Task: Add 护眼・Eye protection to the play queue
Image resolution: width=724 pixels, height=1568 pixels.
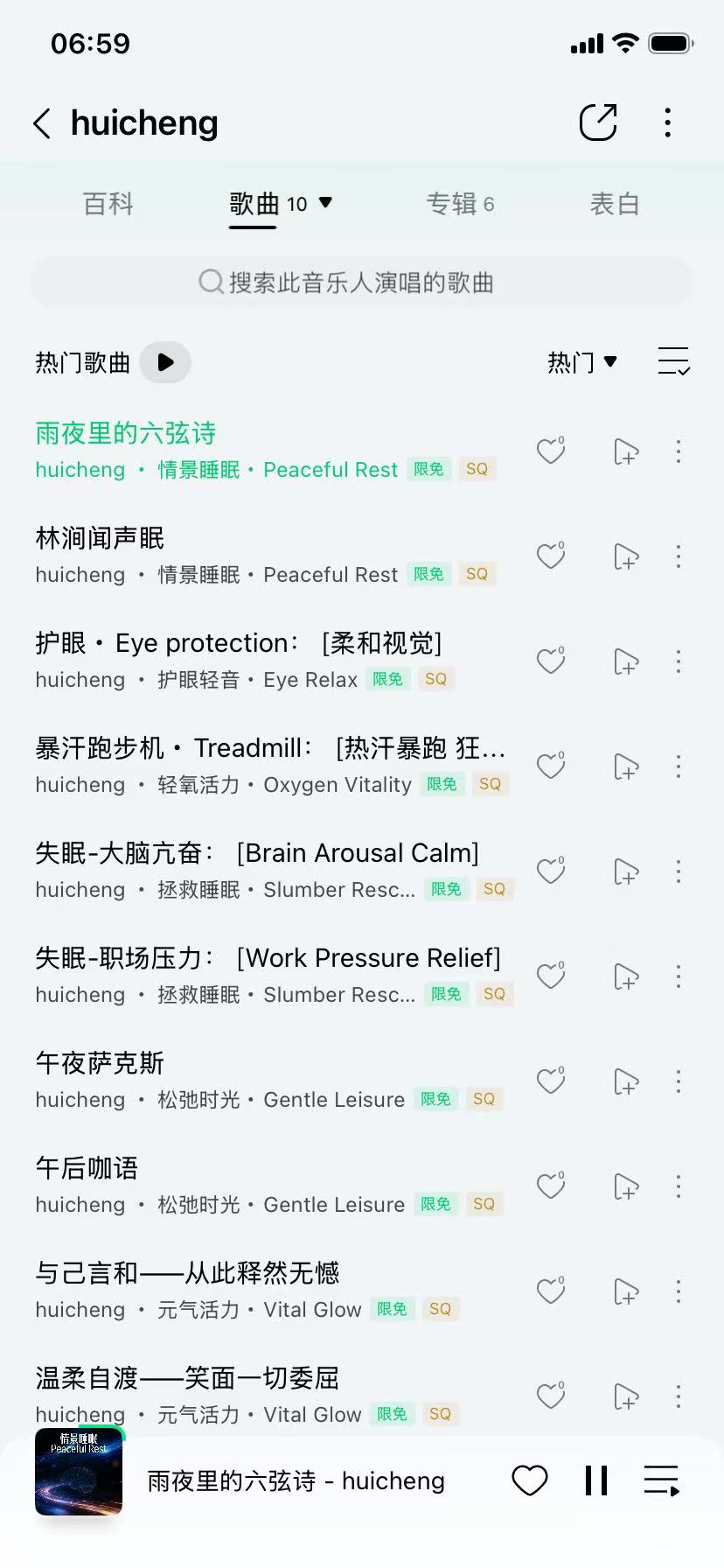Action: tap(626, 661)
